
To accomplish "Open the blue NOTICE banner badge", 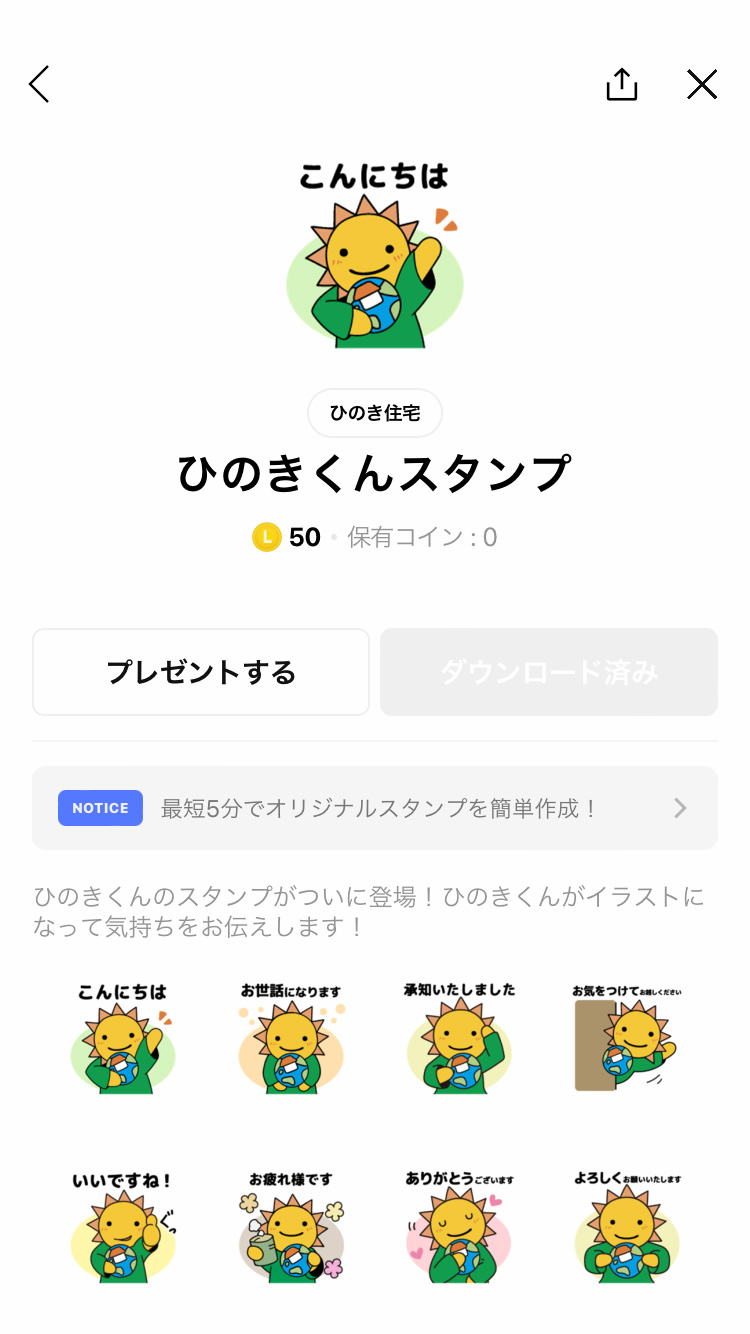I will coord(100,808).
